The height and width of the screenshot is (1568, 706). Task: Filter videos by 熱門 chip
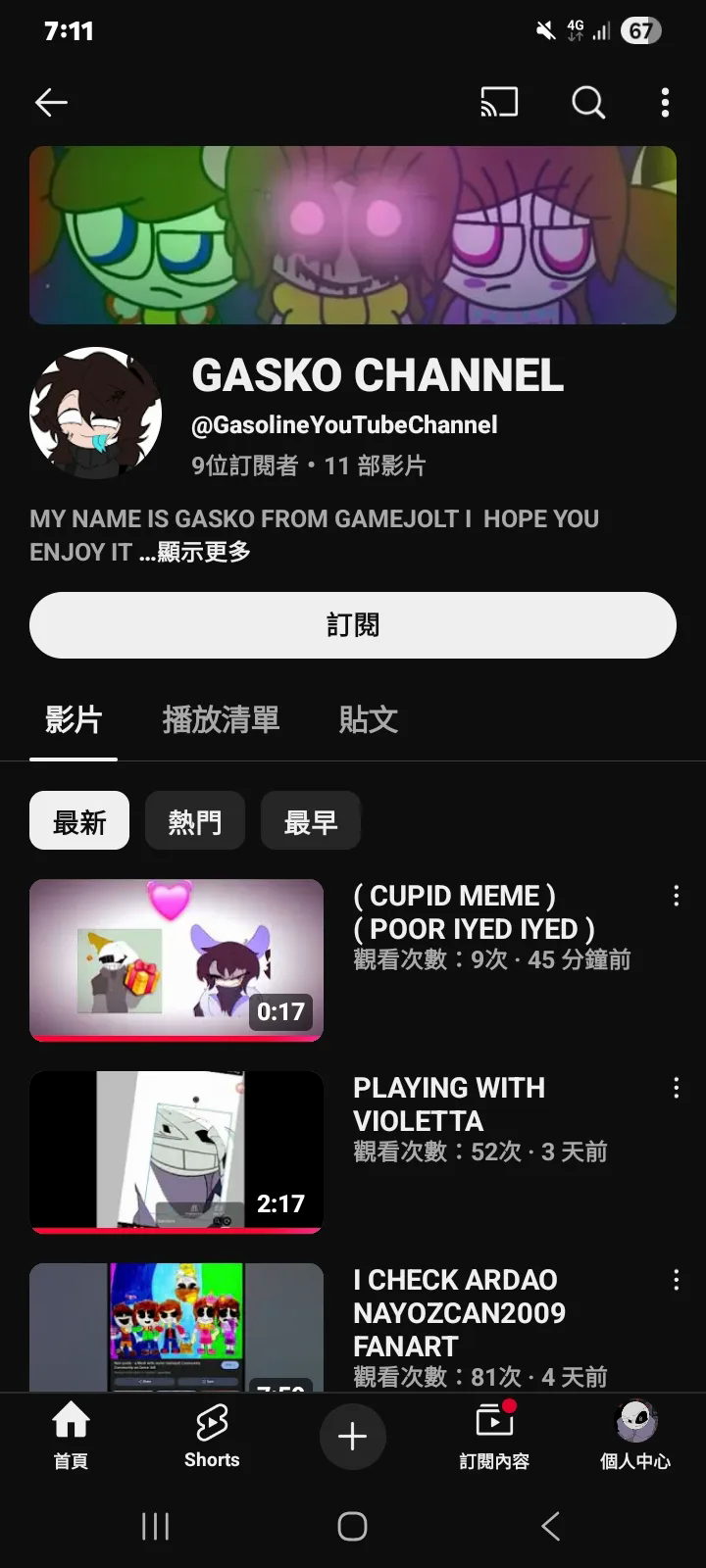click(194, 821)
